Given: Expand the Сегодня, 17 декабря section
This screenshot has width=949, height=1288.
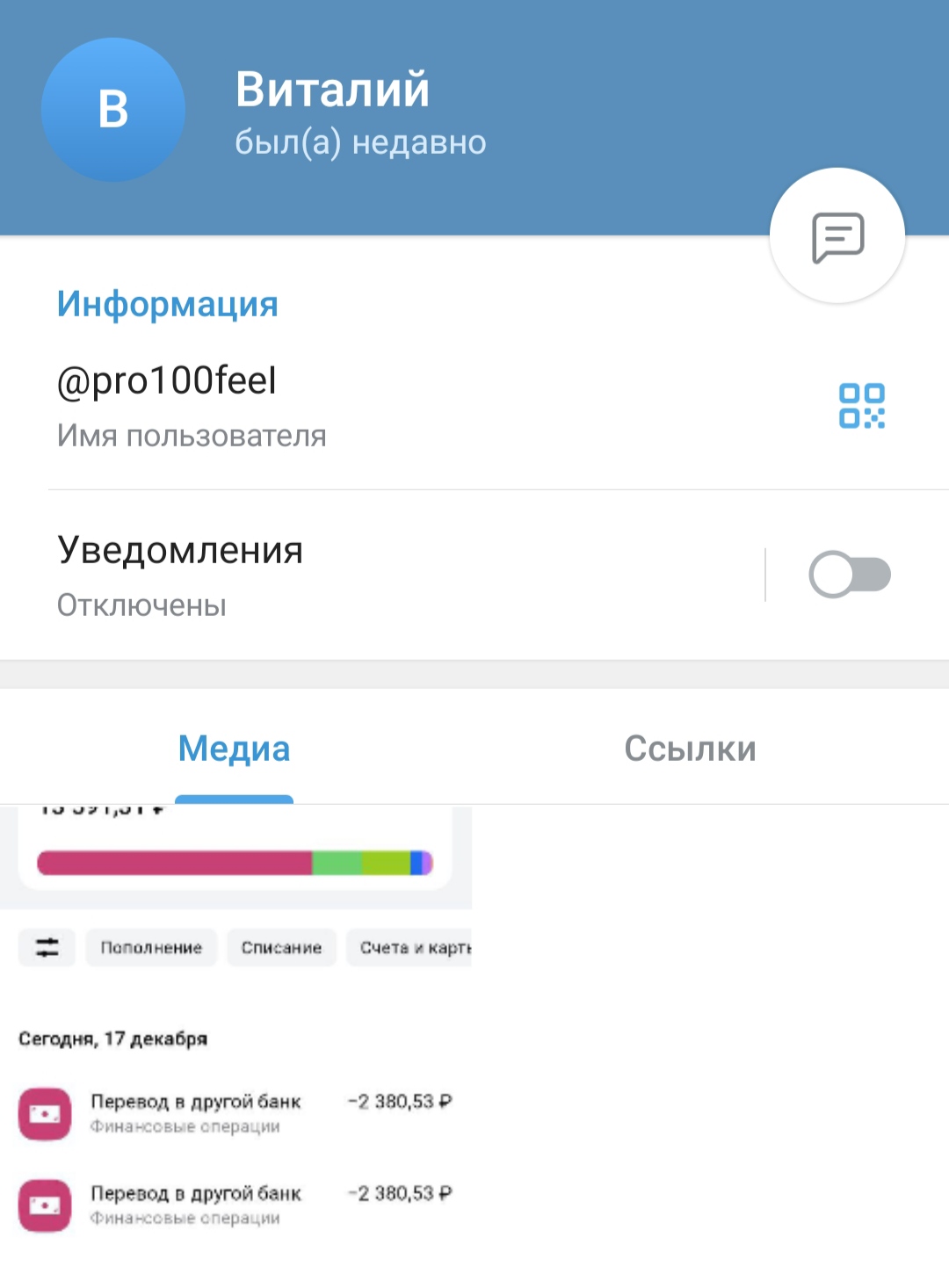Looking at the screenshot, I should point(112,1038).
